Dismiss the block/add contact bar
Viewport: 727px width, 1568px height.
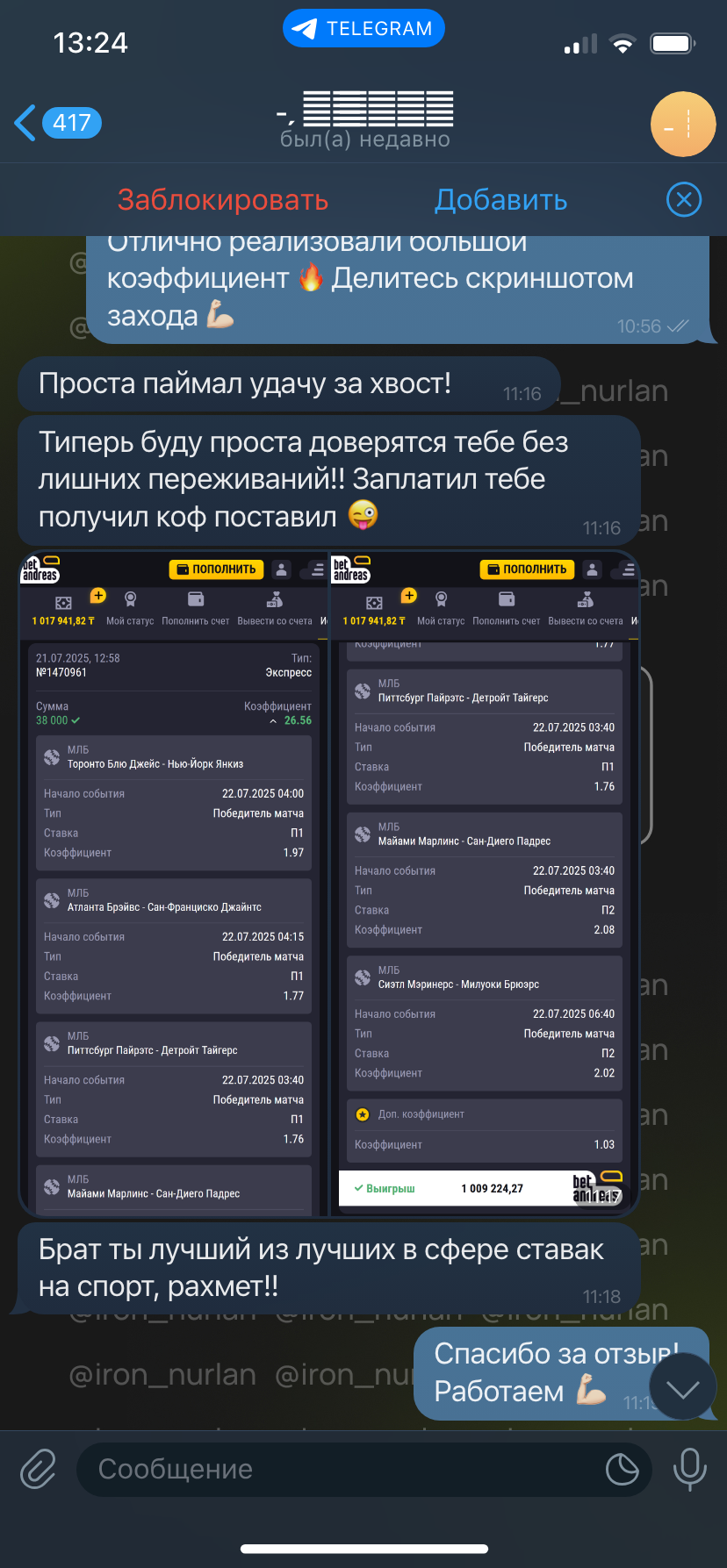pos(684,200)
